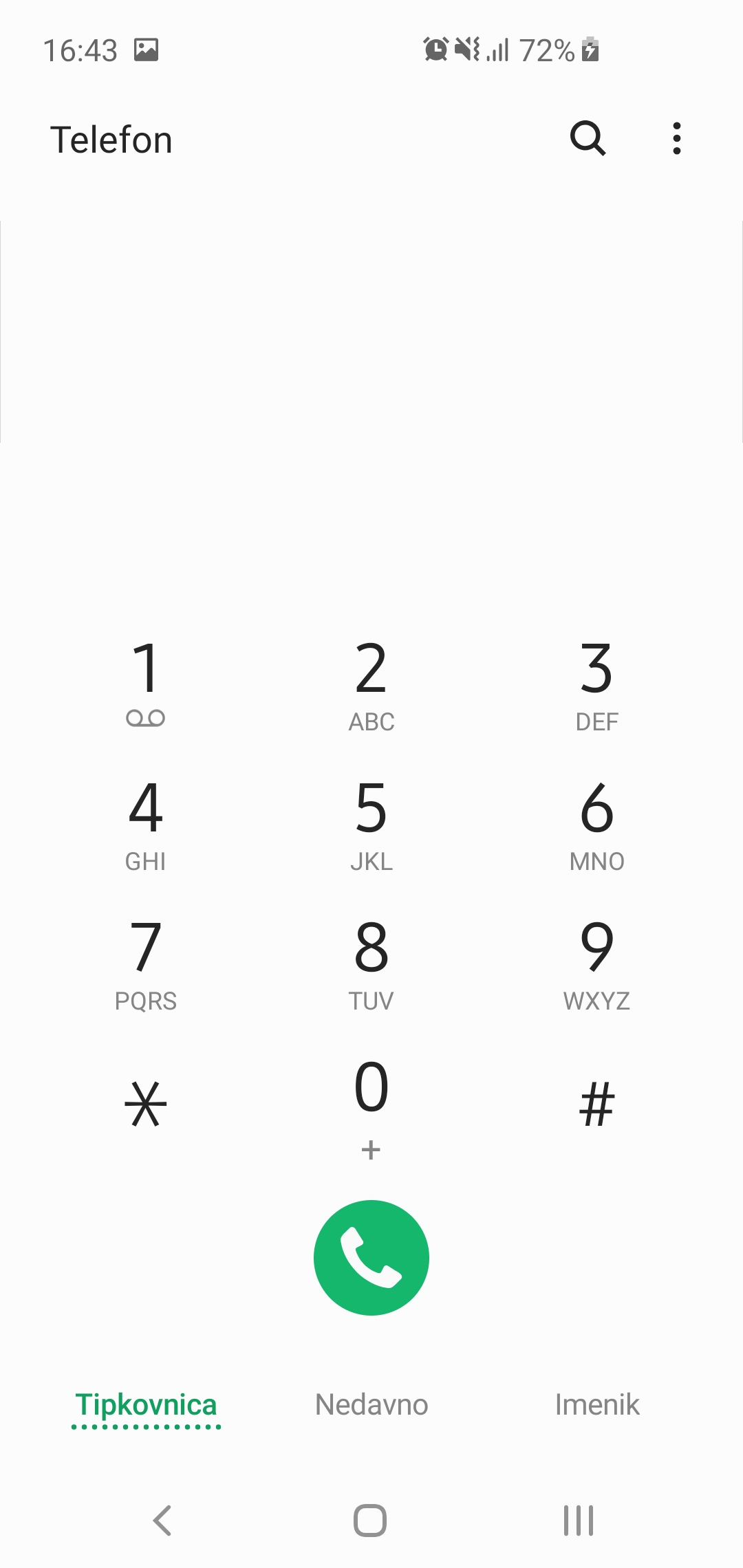Go back using system navigation
743x1568 pixels.
pyautogui.click(x=162, y=1520)
